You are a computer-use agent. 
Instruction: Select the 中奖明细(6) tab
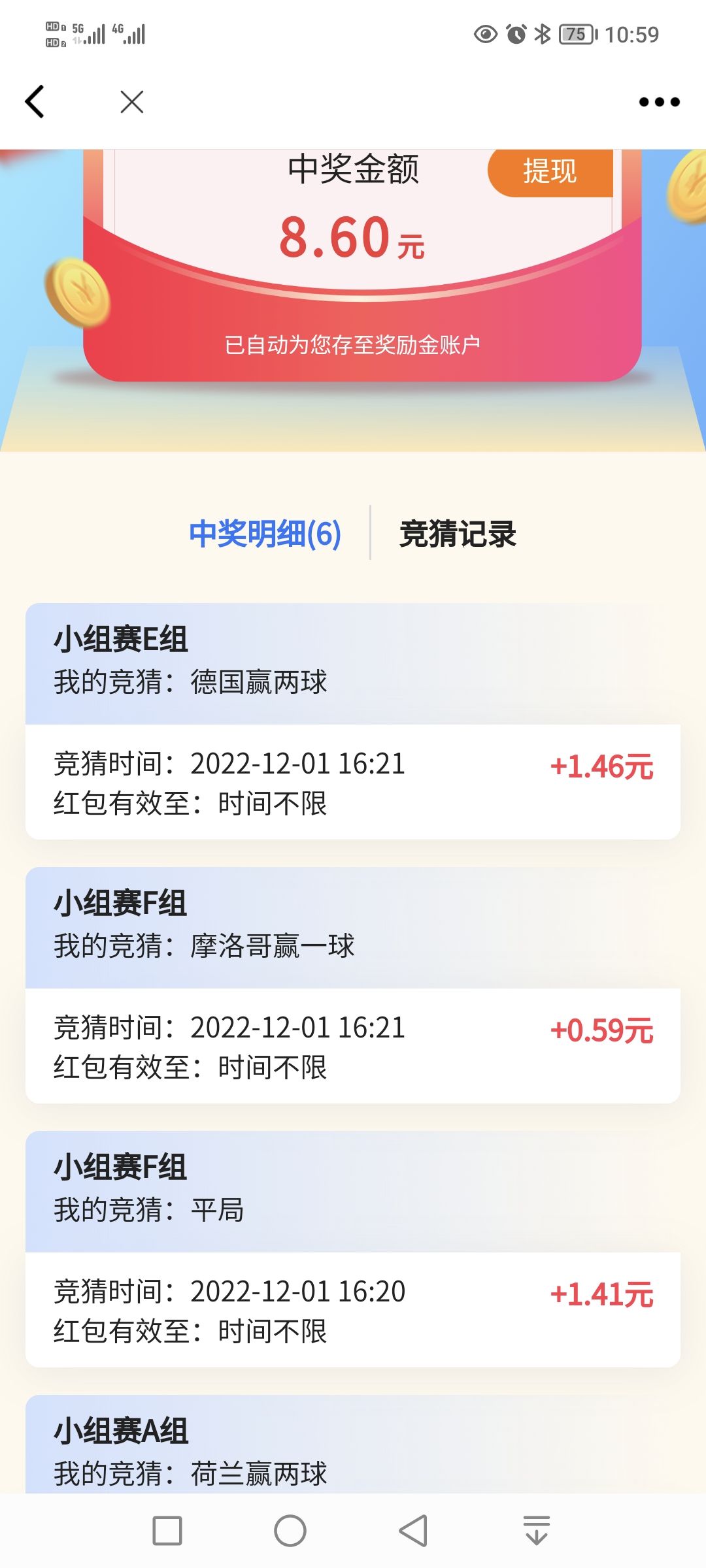(x=265, y=534)
